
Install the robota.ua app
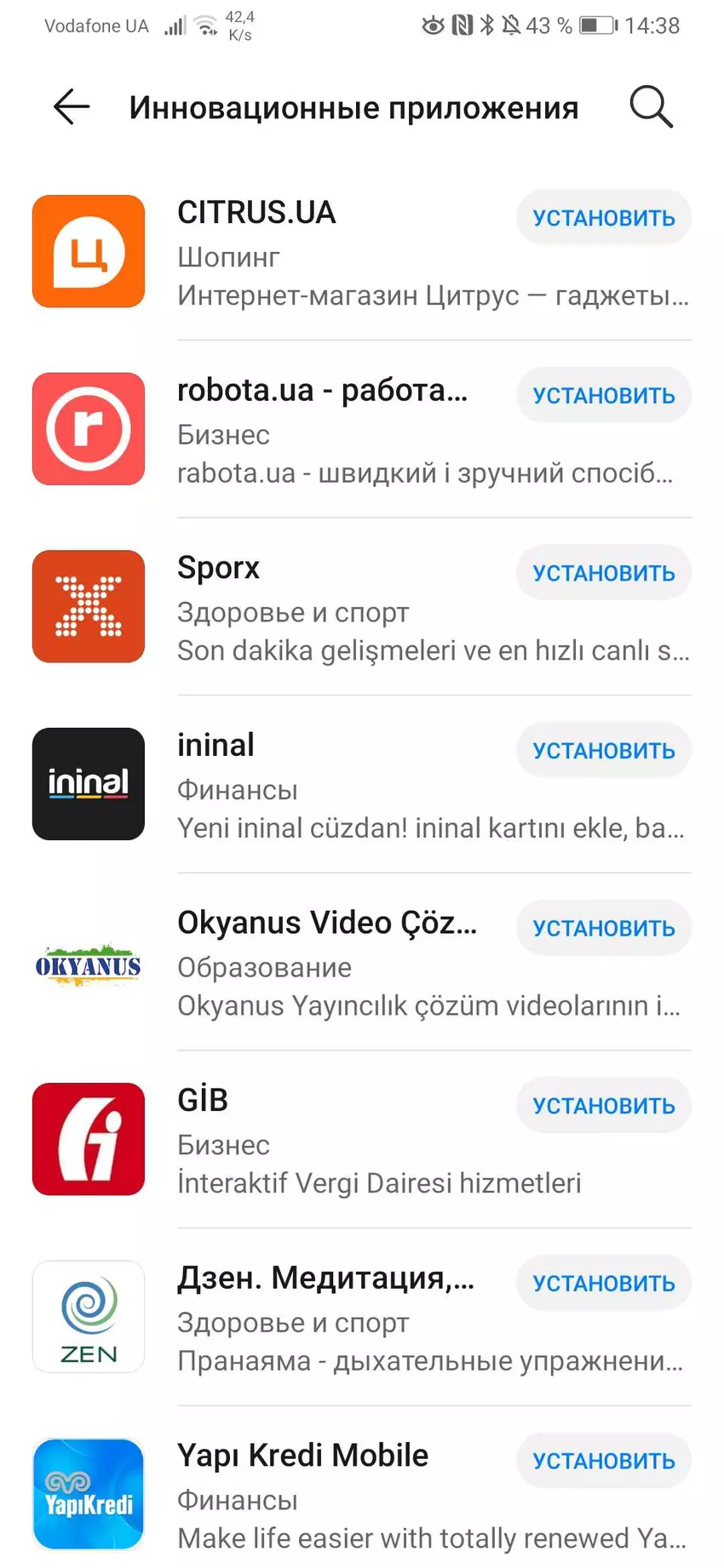click(603, 396)
